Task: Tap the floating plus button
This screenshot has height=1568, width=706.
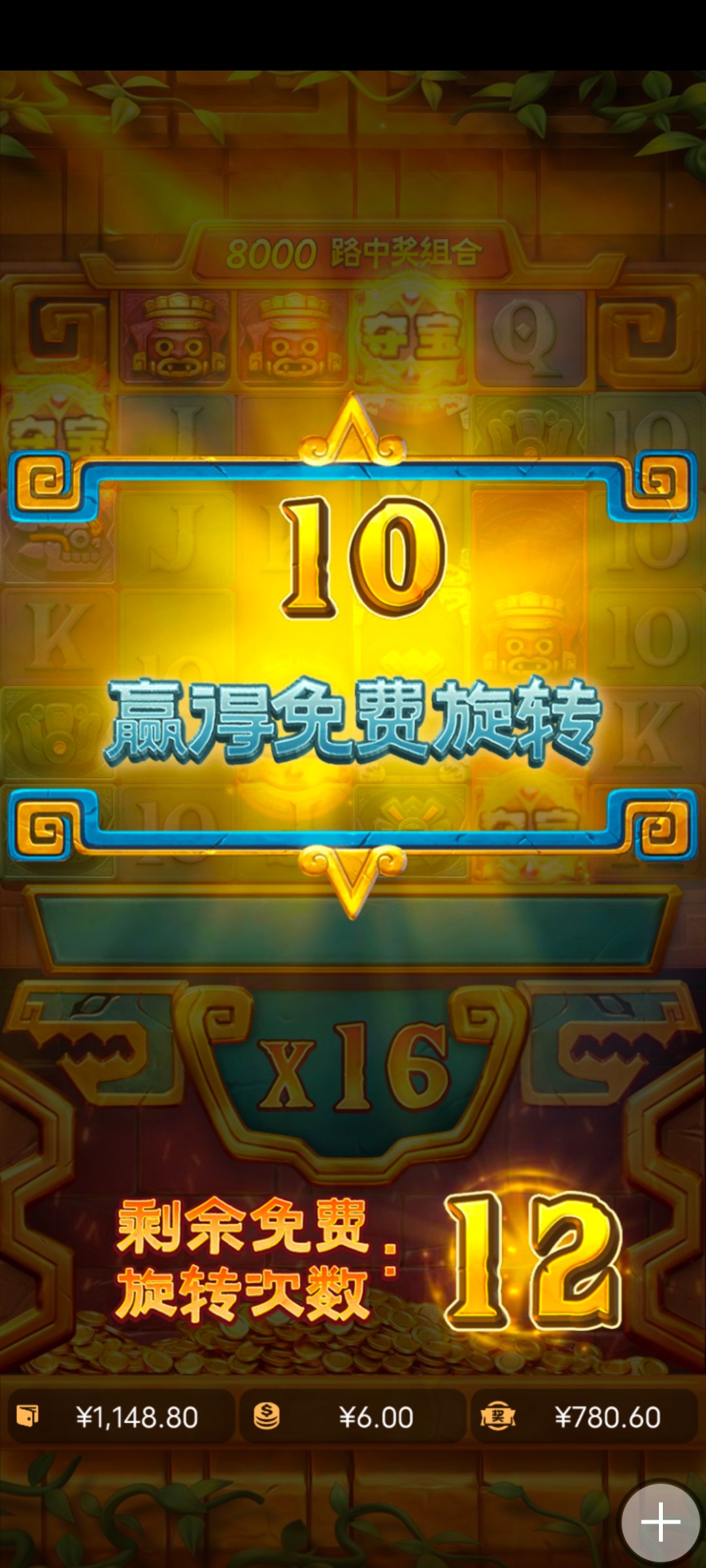Action: (660, 1522)
